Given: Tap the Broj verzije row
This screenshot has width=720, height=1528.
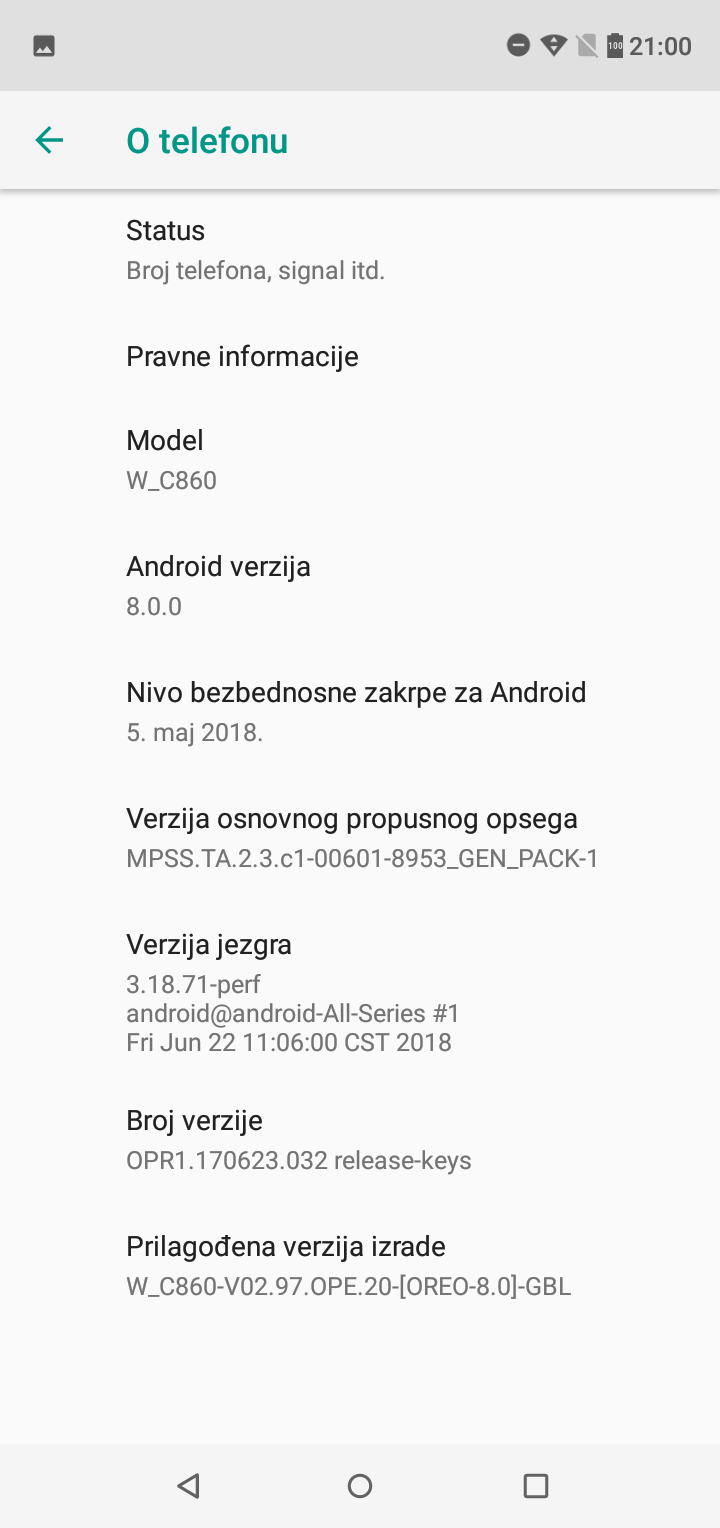Looking at the screenshot, I should coord(360,1140).
